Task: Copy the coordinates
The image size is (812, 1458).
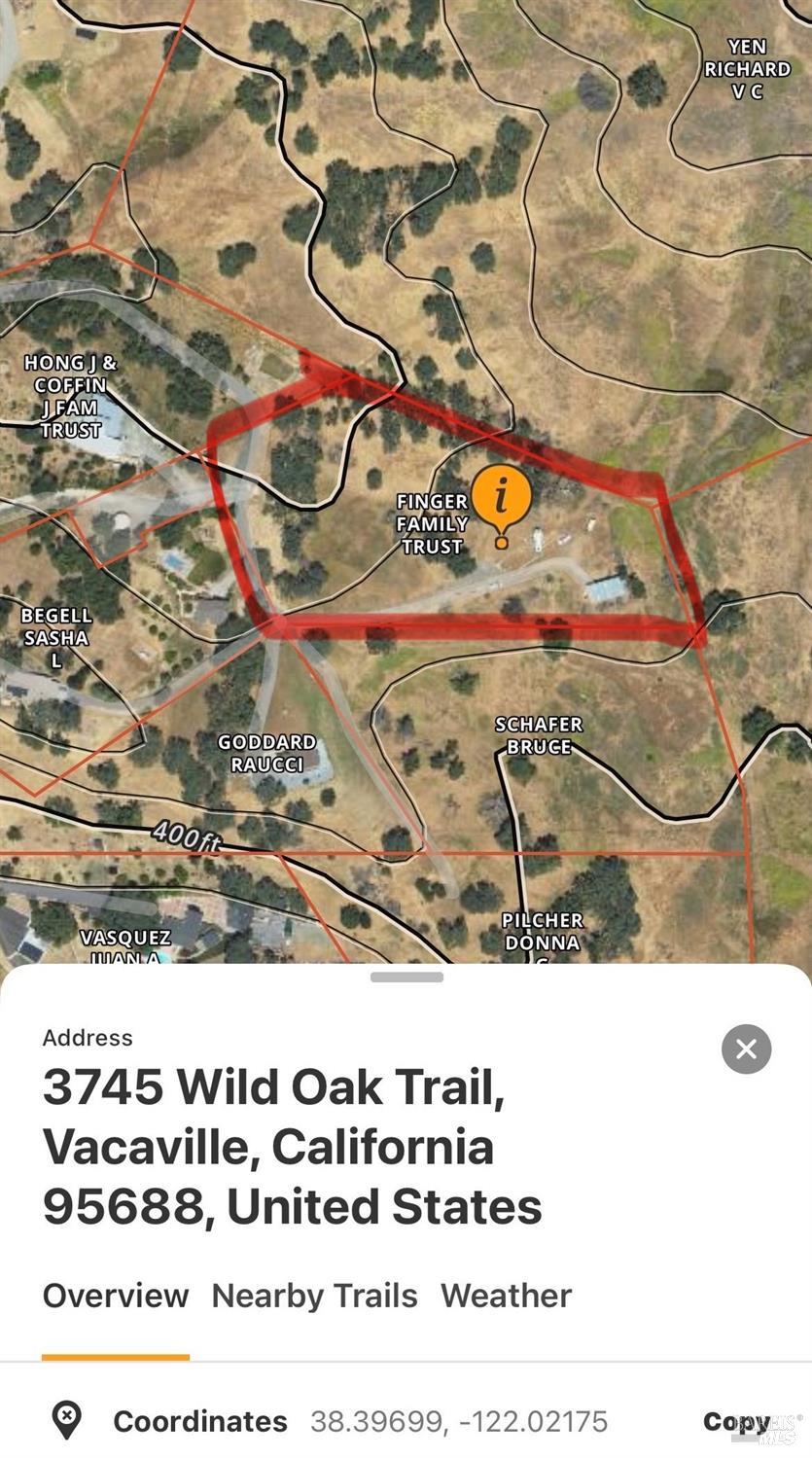Action: tap(735, 1421)
